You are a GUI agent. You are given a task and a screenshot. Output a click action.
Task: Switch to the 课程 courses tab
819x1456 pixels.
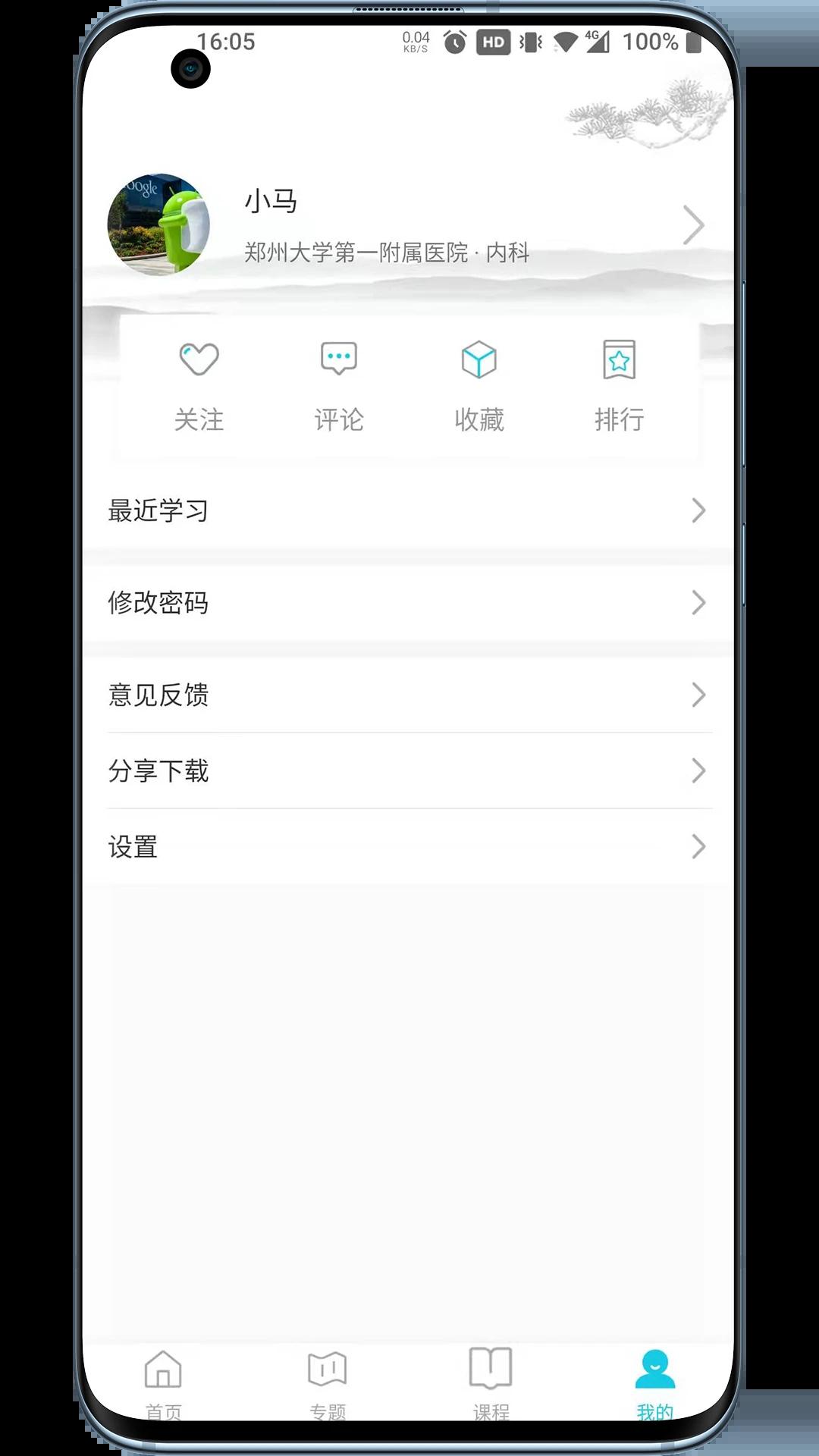pyautogui.click(x=491, y=1380)
